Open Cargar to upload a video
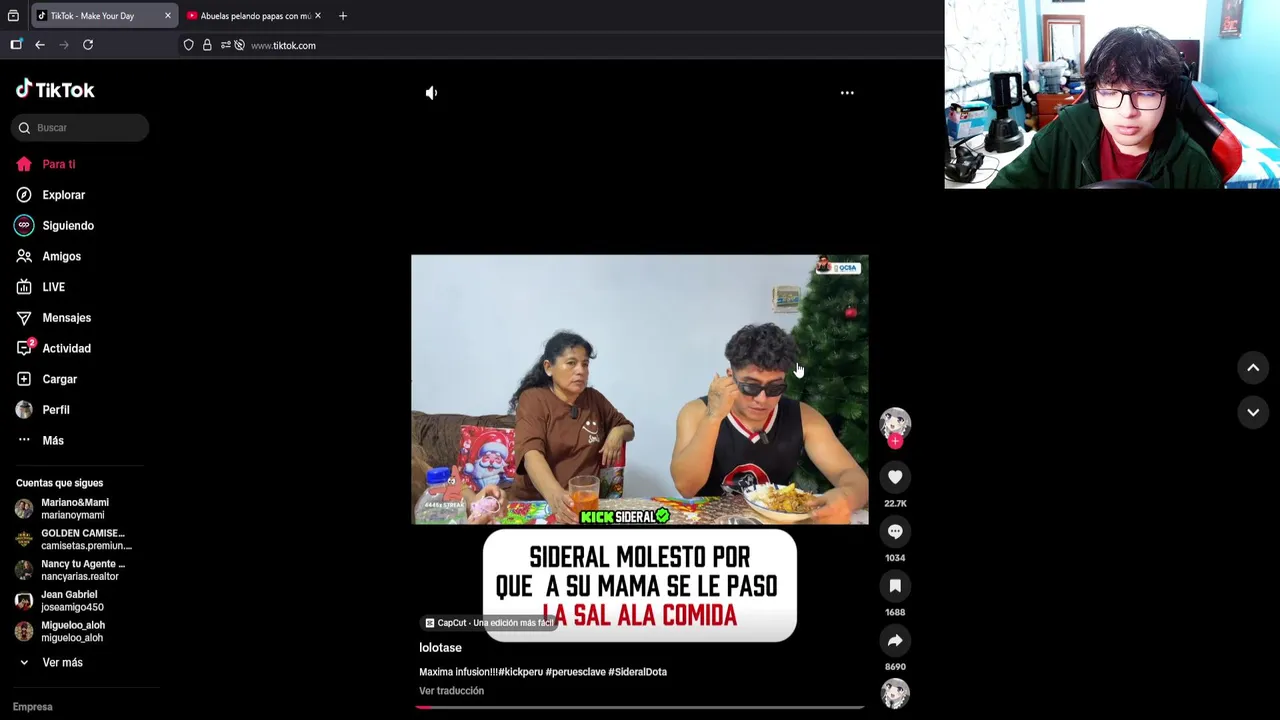Screen dimensions: 1280x720 coord(59,379)
